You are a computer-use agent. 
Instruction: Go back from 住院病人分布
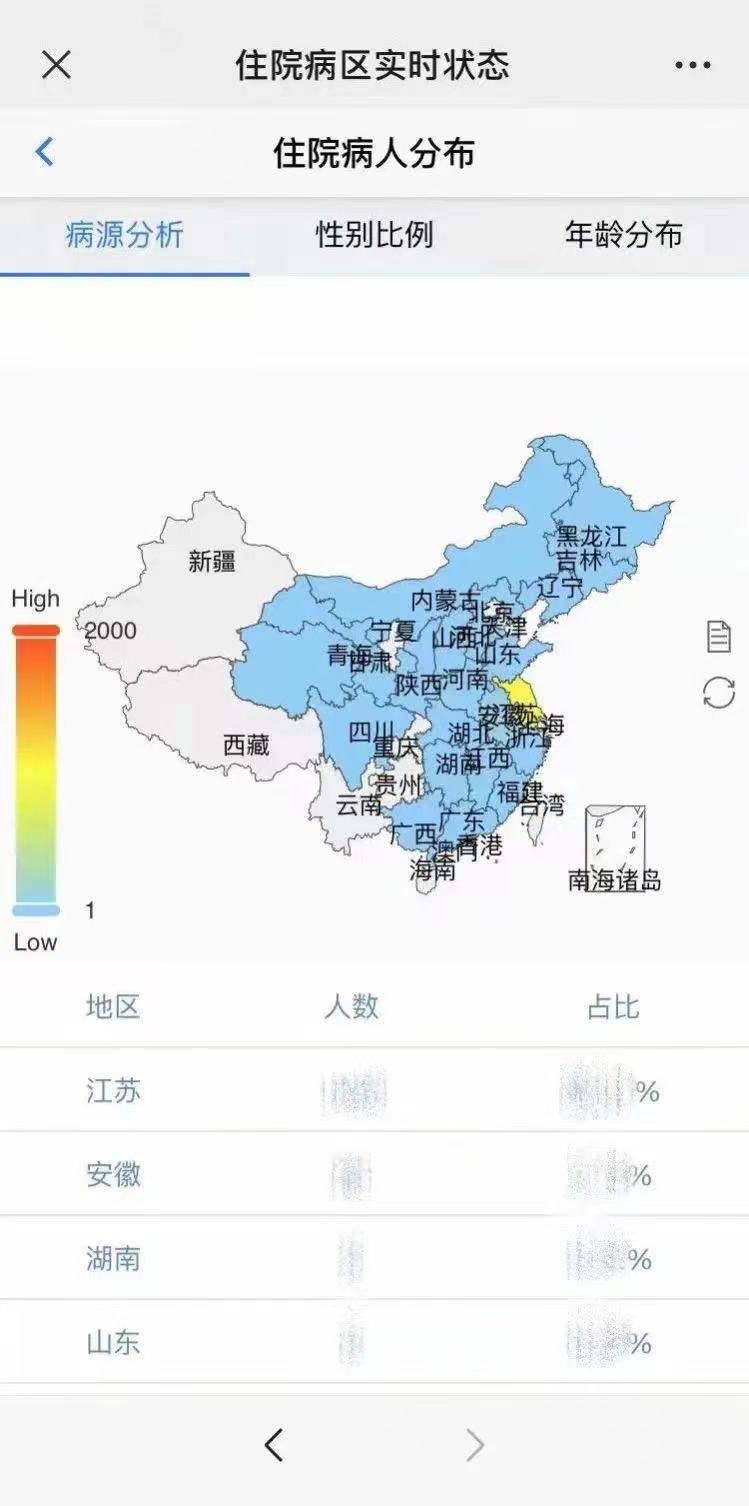pyautogui.click(x=44, y=152)
